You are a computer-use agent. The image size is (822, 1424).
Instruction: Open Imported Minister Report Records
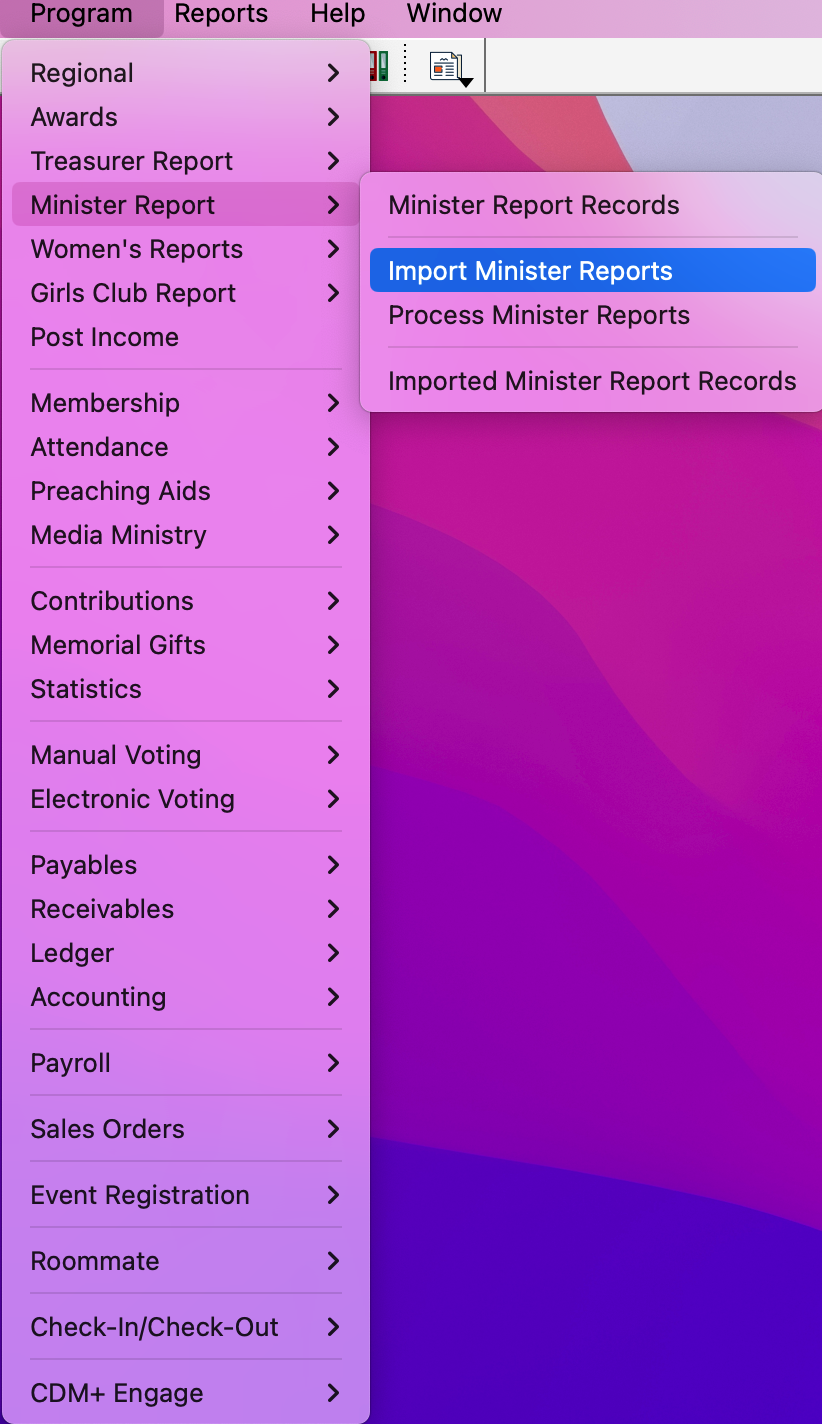pyautogui.click(x=592, y=381)
